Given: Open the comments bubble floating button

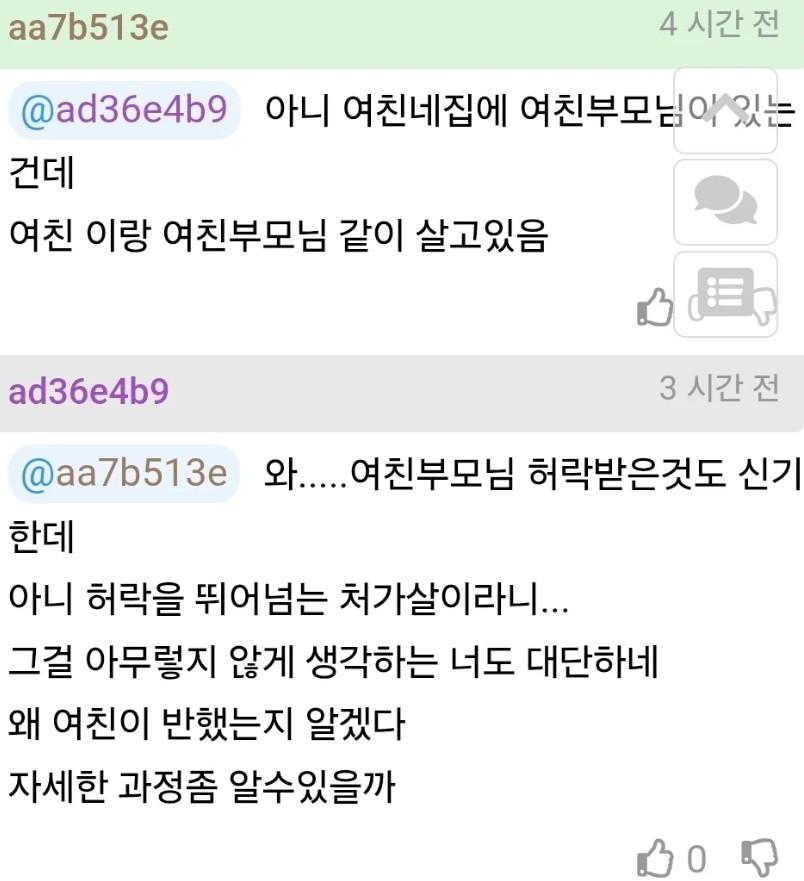Looking at the screenshot, I should [725, 202].
